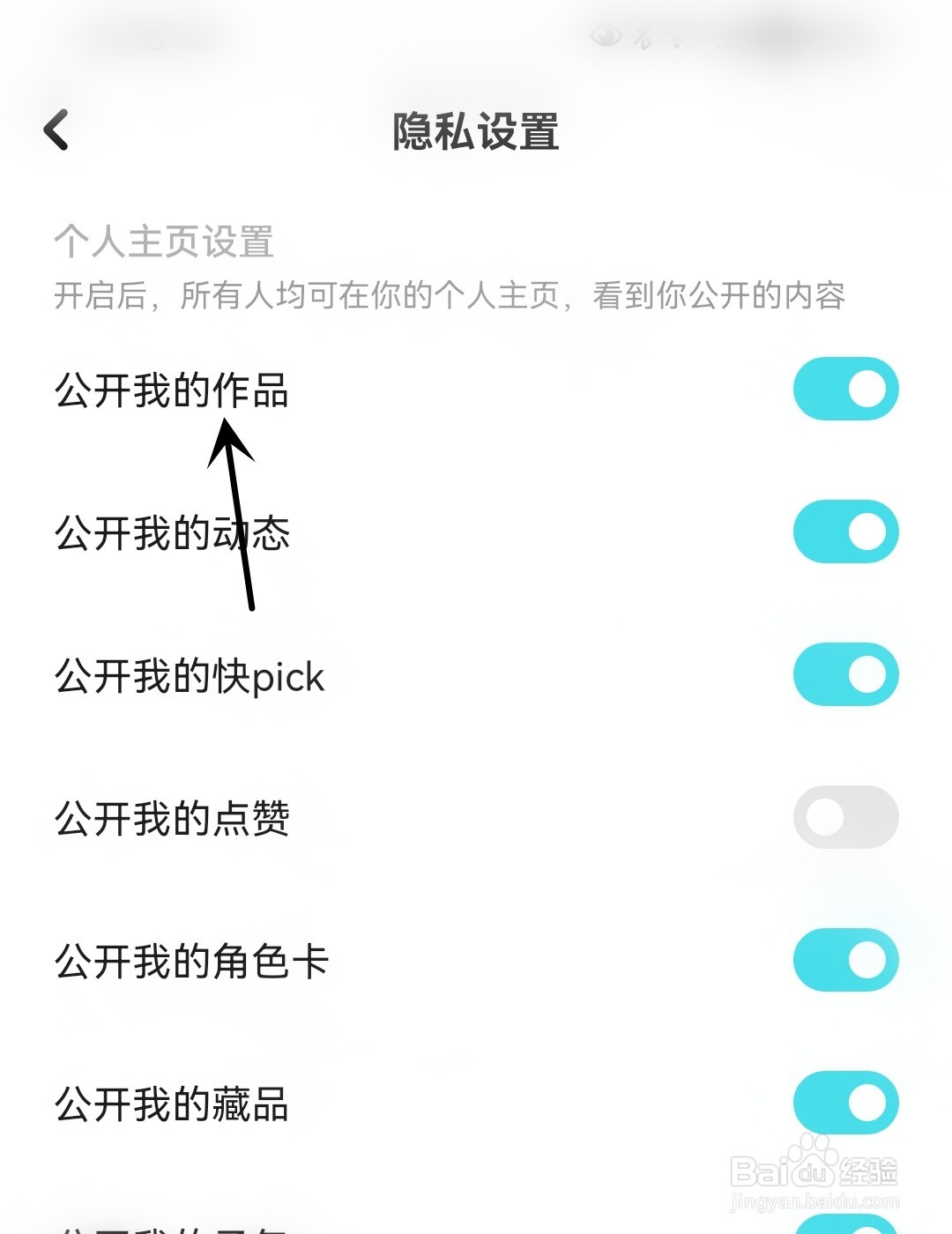Disable the 公开我的作品 toggle

(844, 388)
